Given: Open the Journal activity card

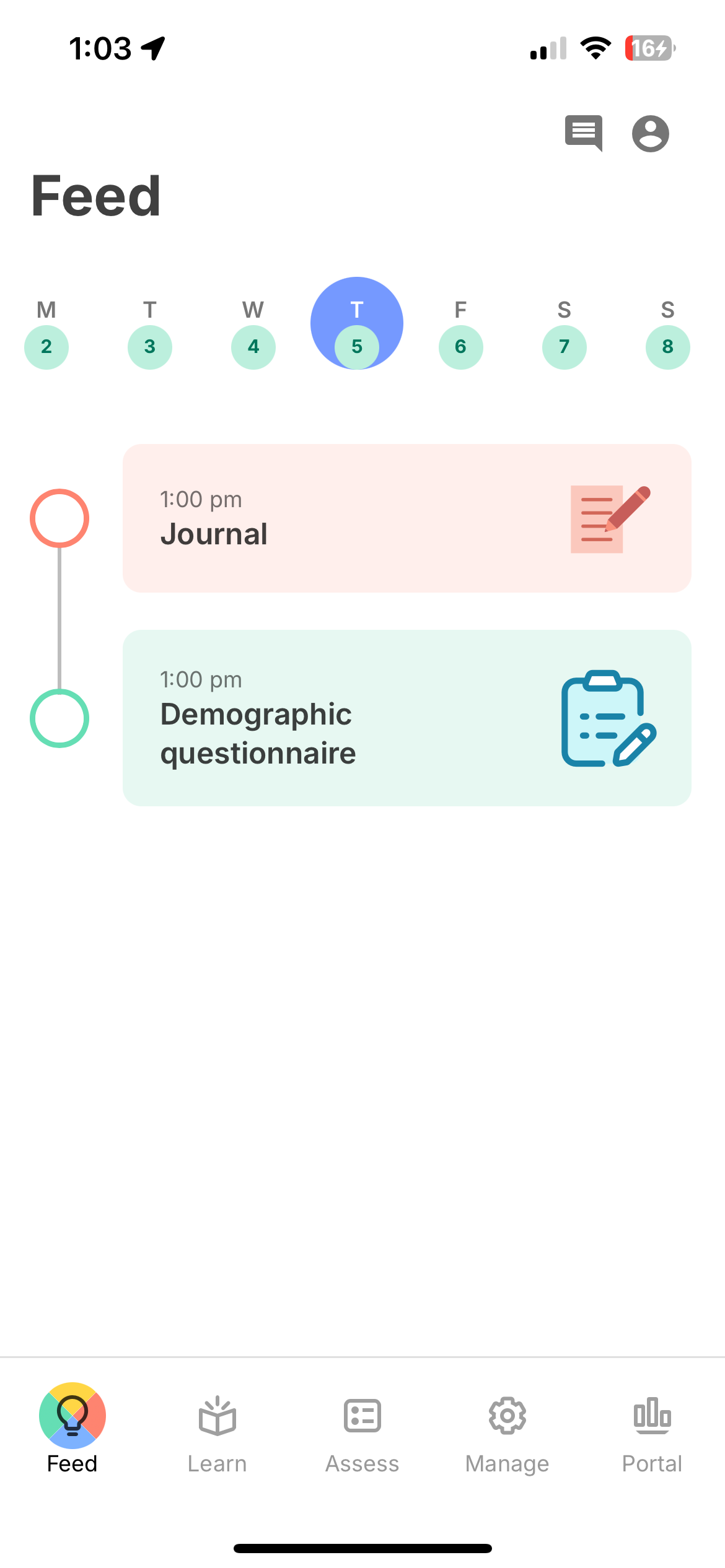Looking at the screenshot, I should coord(407,518).
